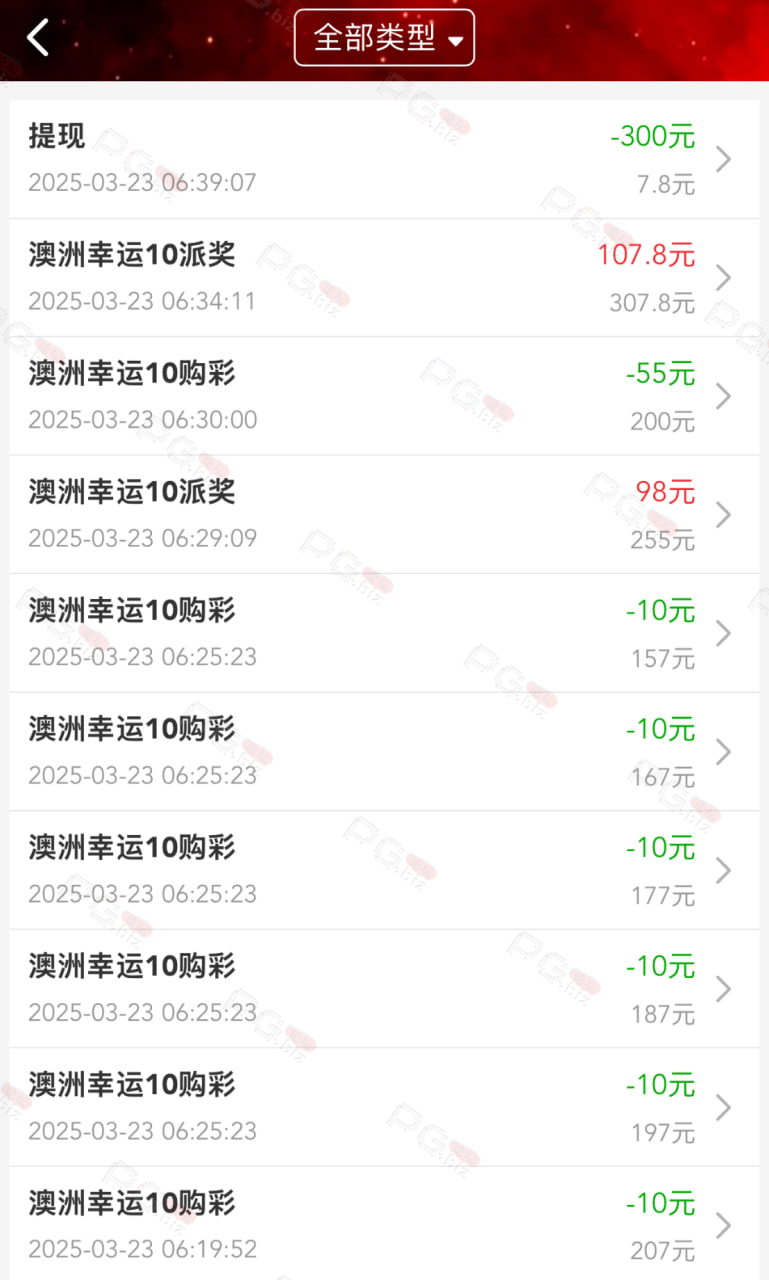This screenshot has height=1280, width=769.
Task: View the 派奖 98元 record details
Action: point(384,515)
